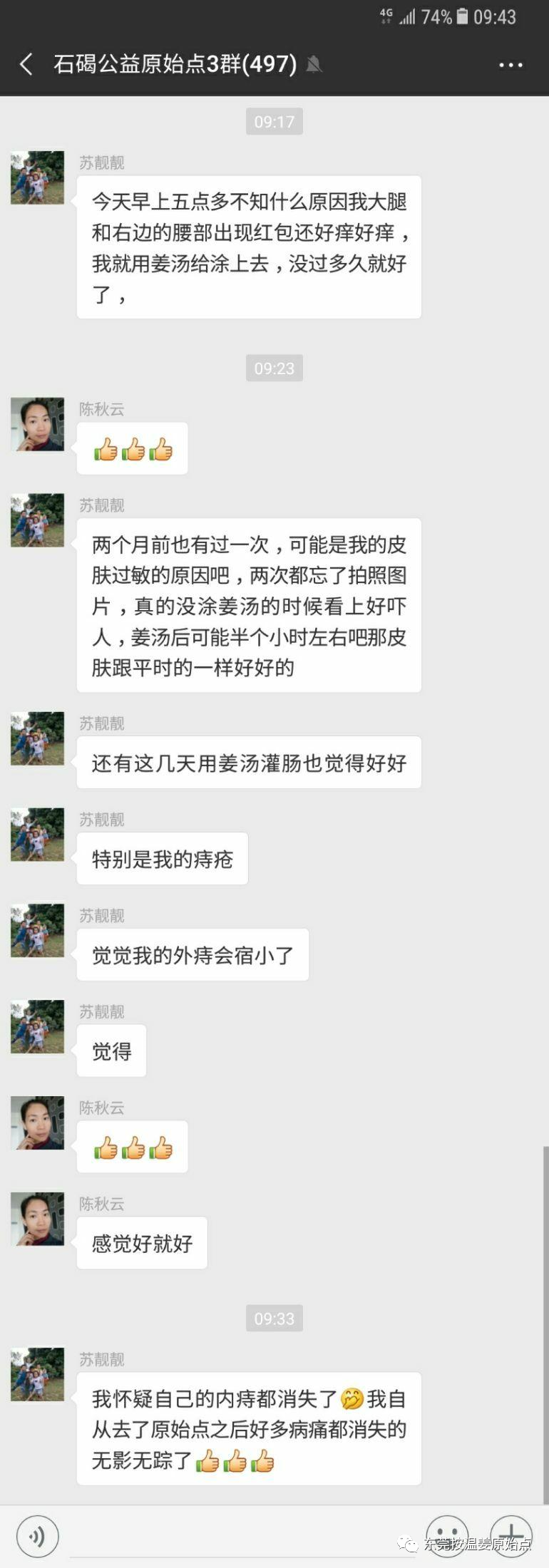Screen dimensions: 549x1568
Task: Tap the message 感觉好就好
Action: pos(141,1242)
